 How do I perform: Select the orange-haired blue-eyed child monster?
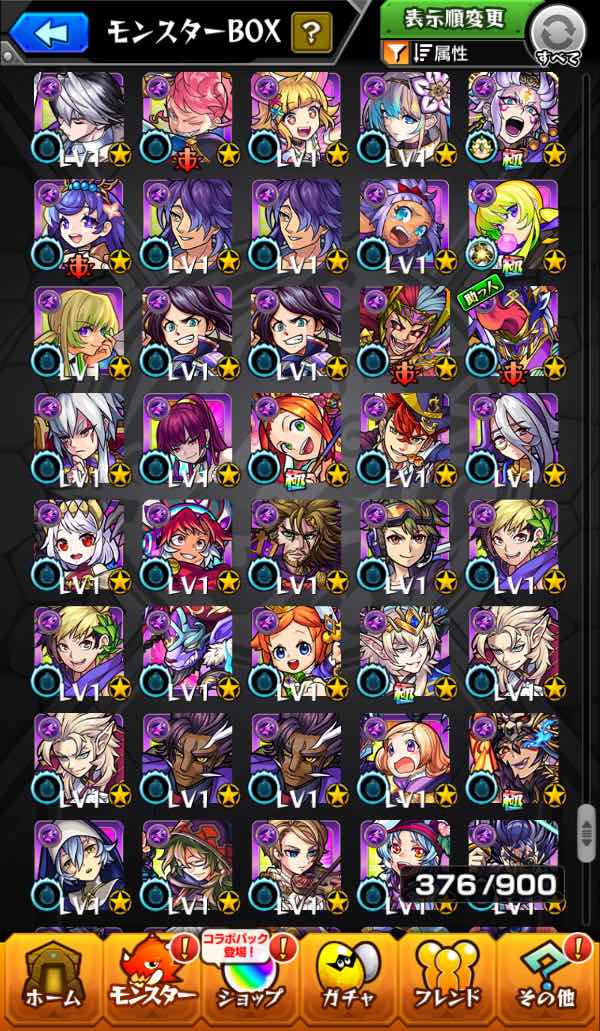[298, 653]
